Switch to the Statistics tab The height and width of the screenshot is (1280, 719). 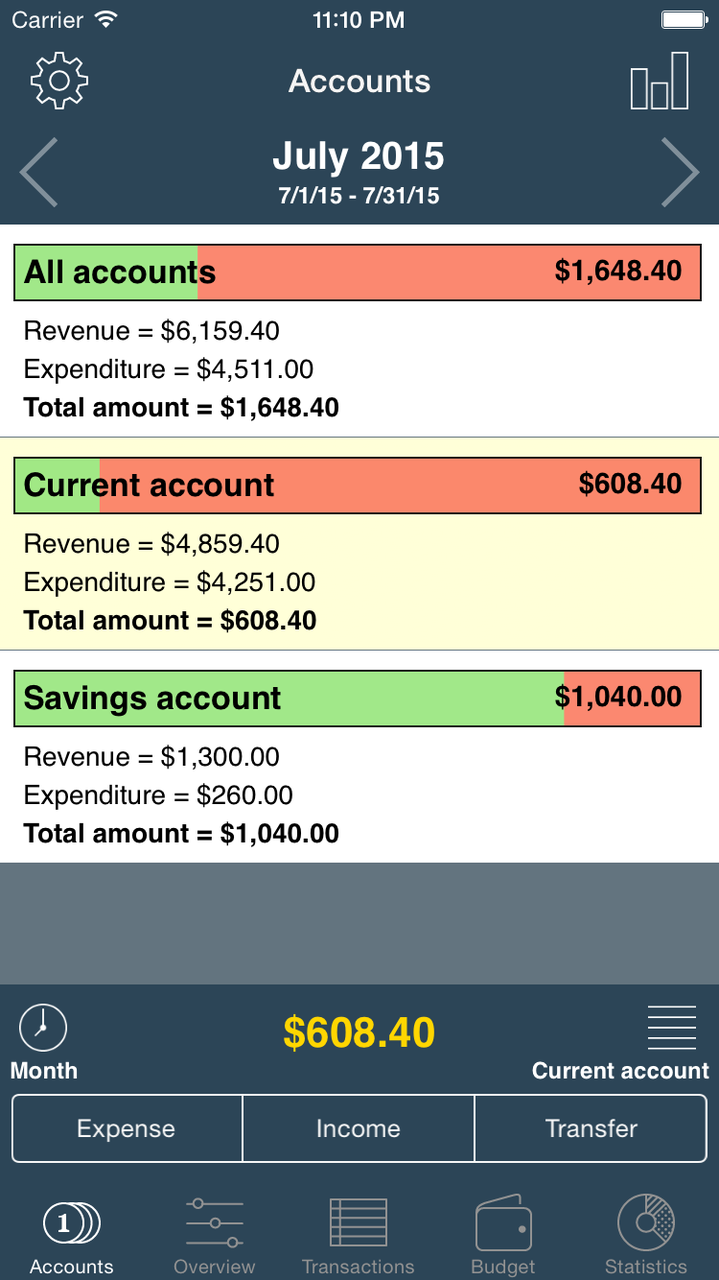click(x=646, y=1236)
